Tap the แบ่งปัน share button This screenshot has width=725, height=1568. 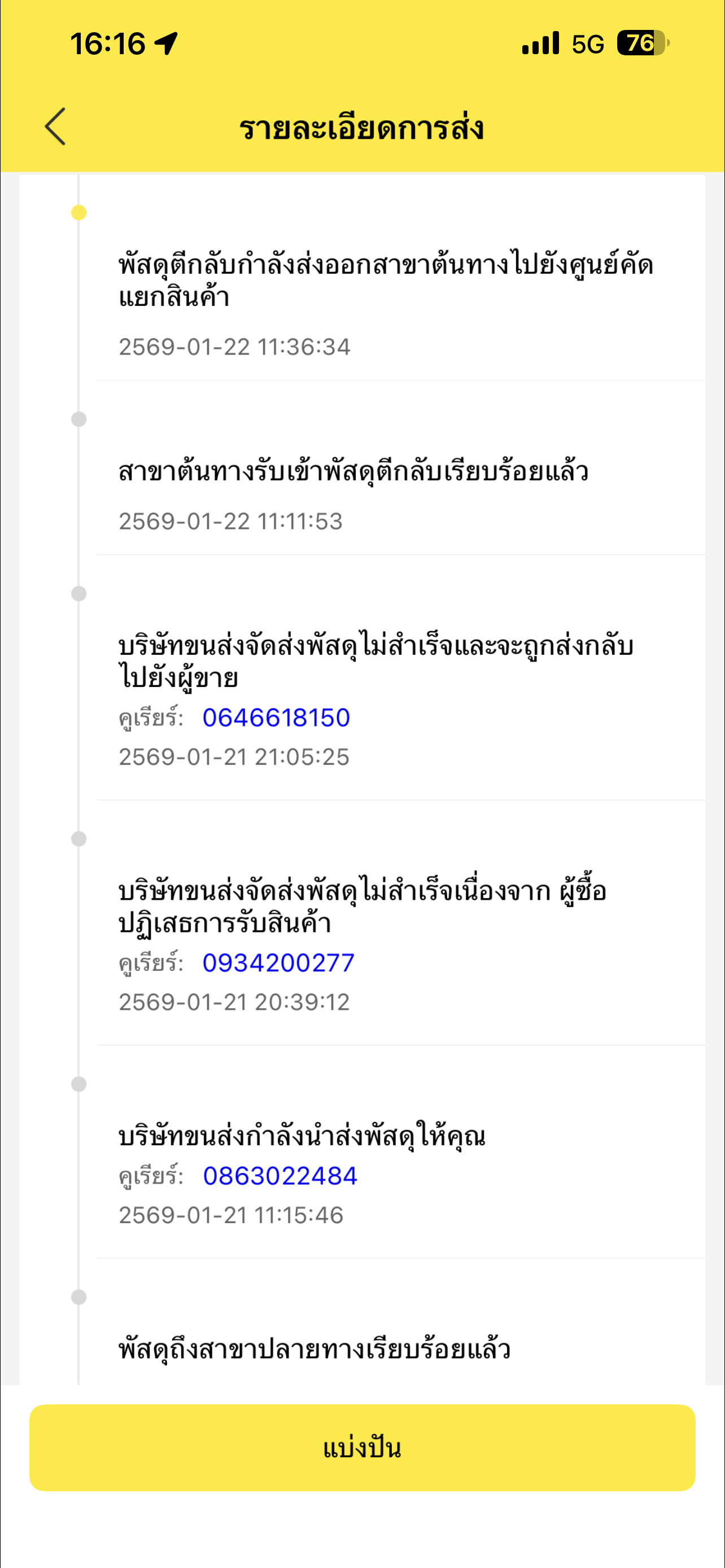pyautogui.click(x=362, y=1447)
